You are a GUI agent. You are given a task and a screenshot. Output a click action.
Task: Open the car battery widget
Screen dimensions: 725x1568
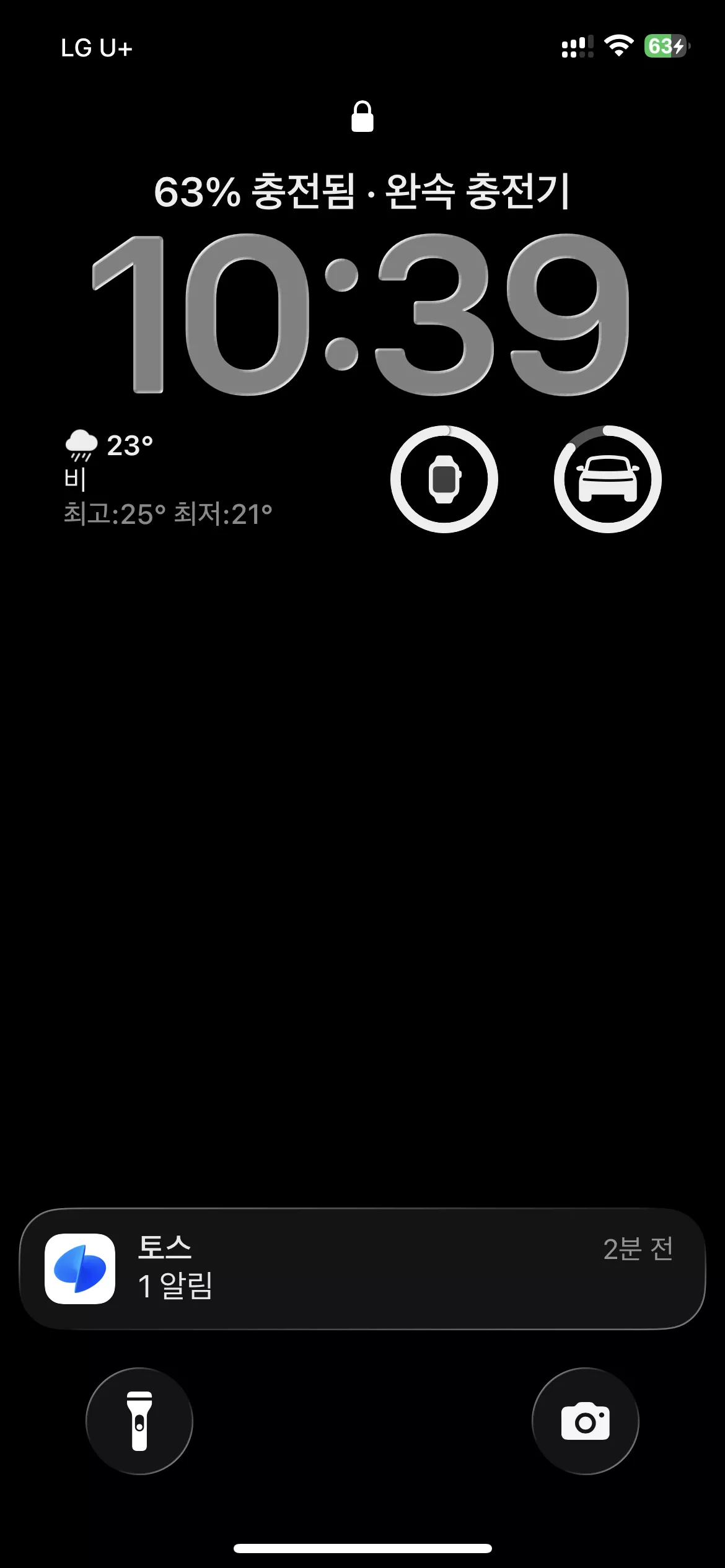point(608,479)
